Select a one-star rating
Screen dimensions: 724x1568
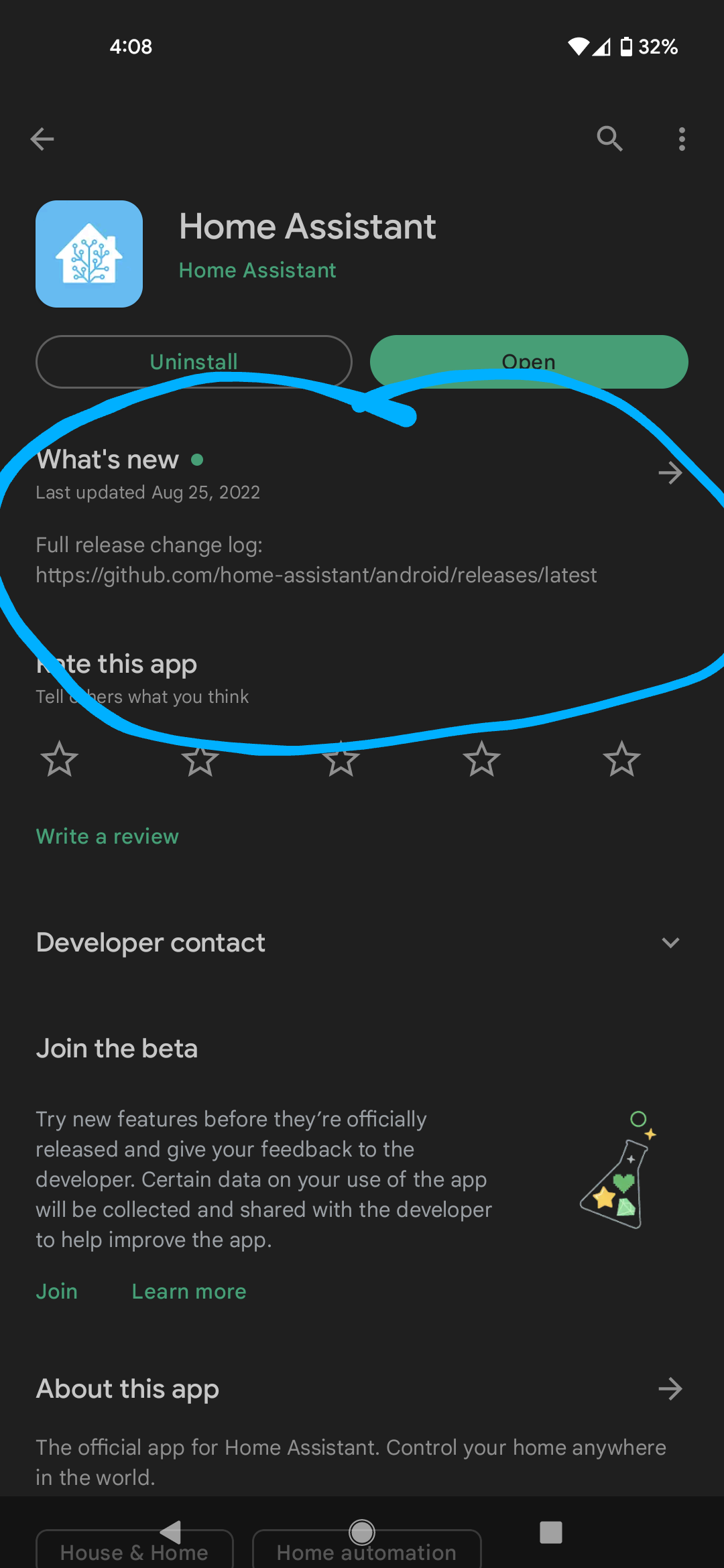pos(60,761)
